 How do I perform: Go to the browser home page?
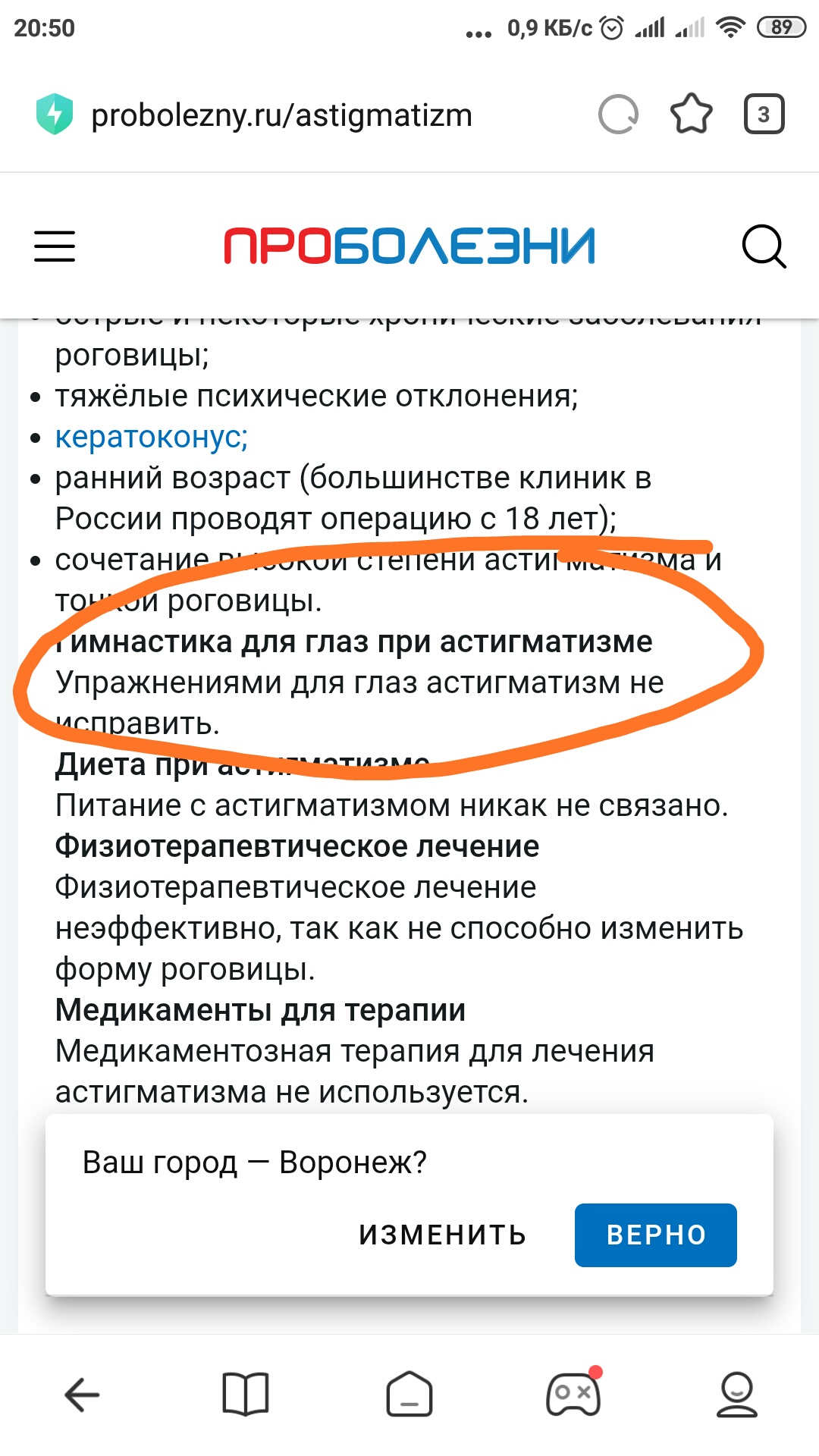pyautogui.click(x=409, y=1394)
